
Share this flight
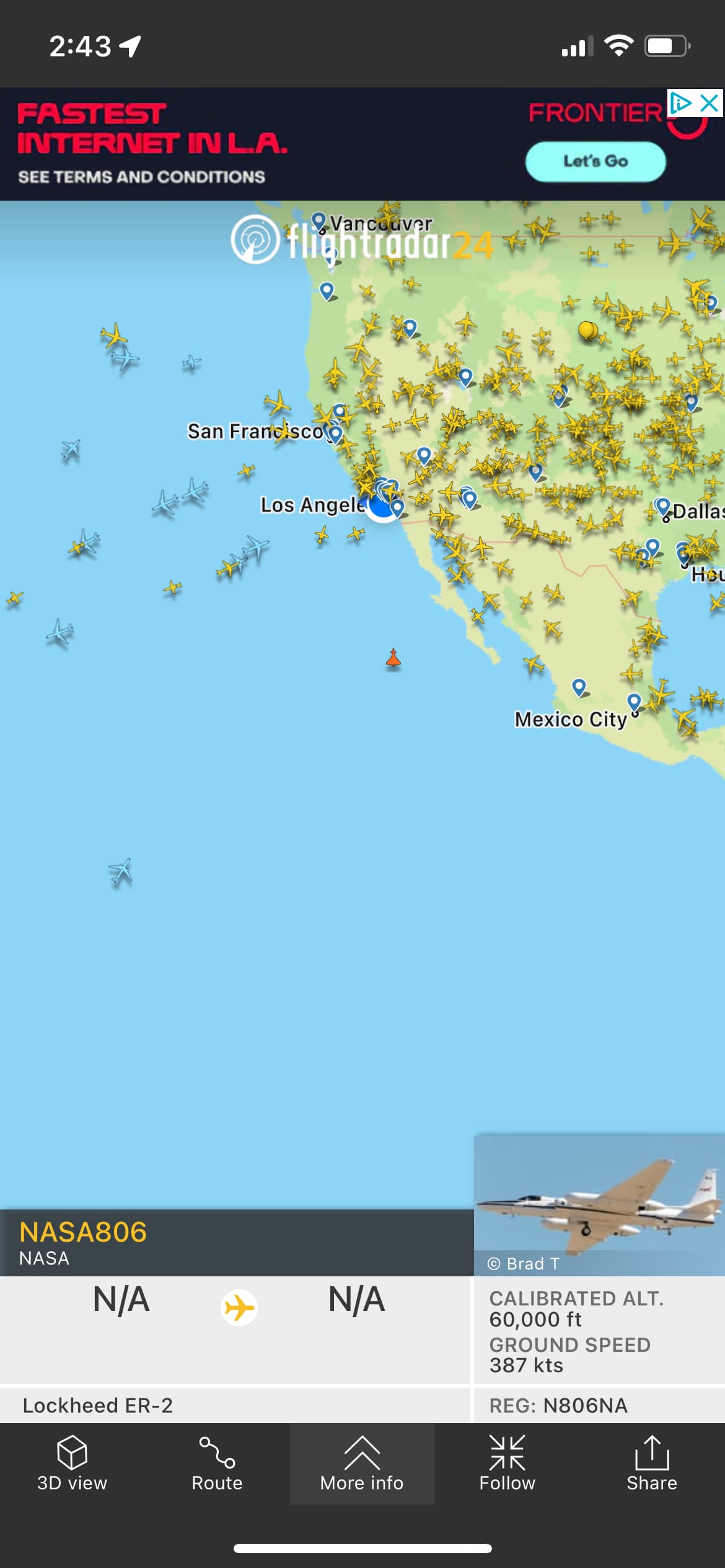pos(651,1463)
